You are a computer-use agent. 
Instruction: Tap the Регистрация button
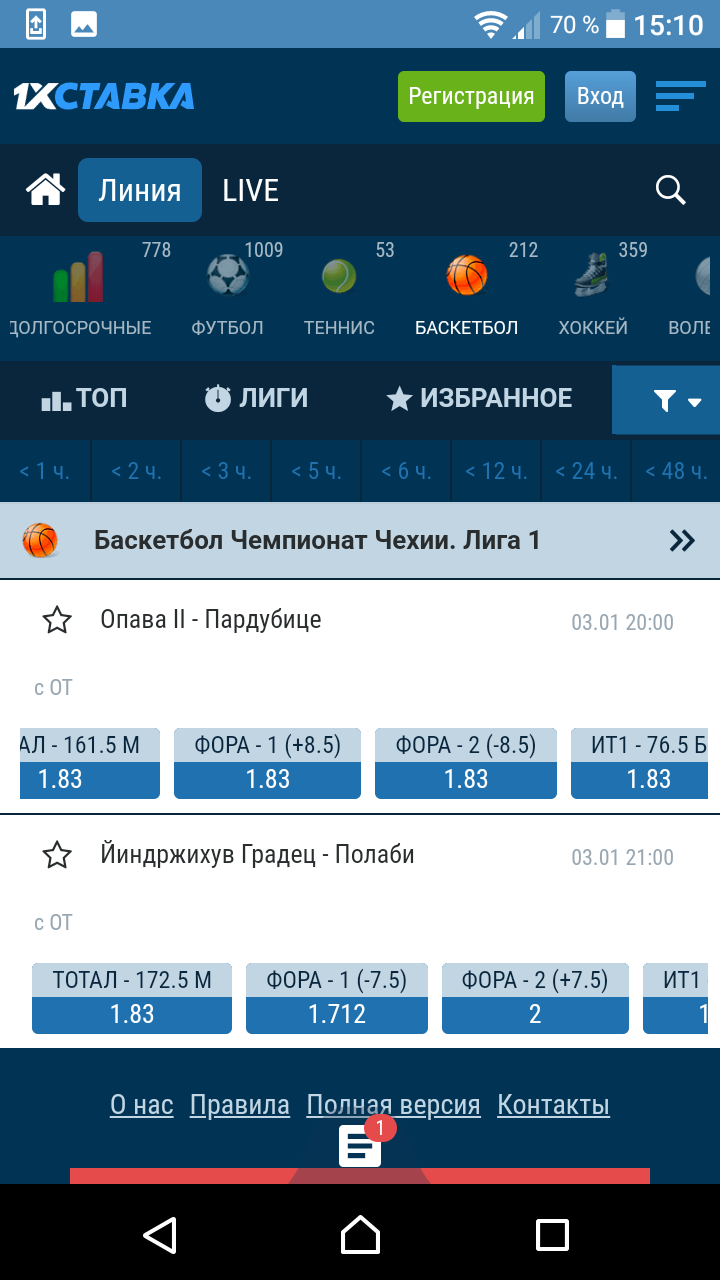click(x=471, y=97)
